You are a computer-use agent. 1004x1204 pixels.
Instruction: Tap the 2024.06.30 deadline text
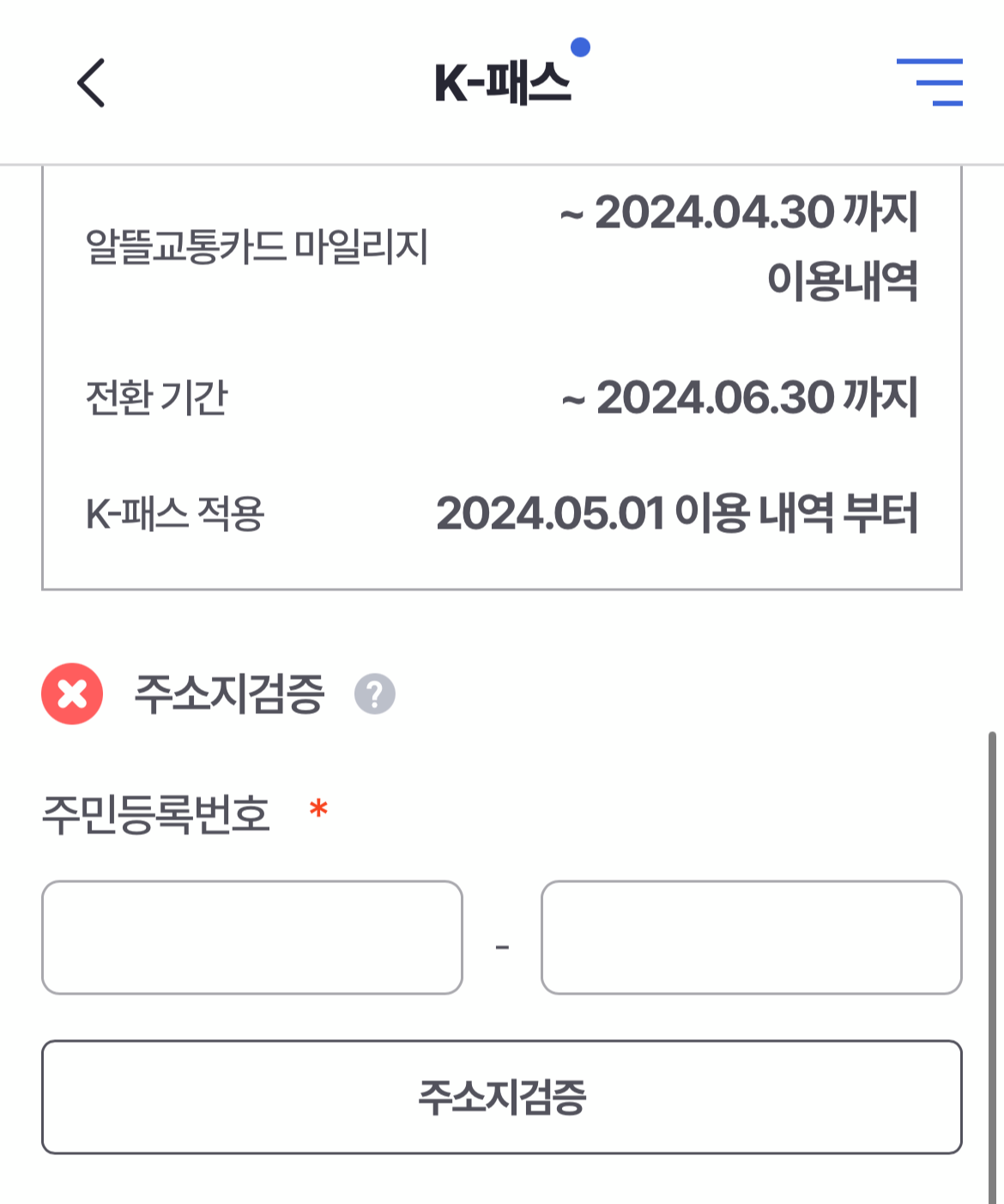pyautogui.click(x=740, y=395)
